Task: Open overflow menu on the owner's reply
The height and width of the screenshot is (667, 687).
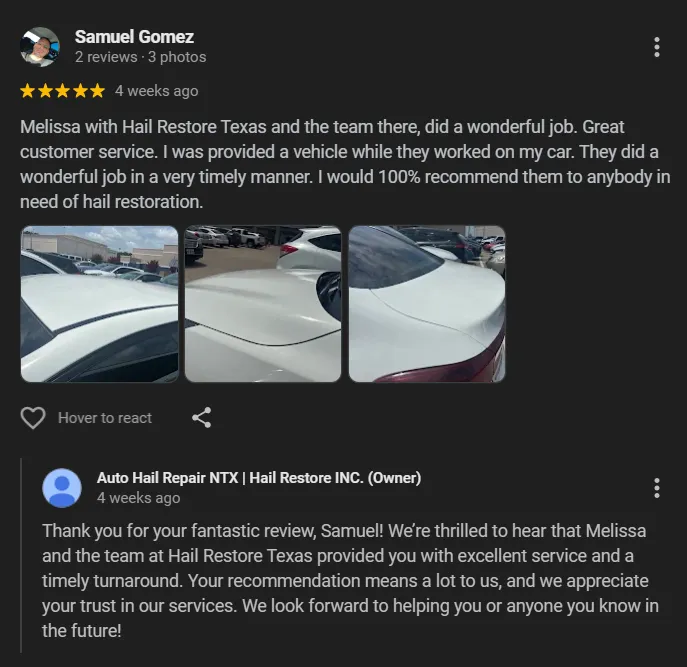Action: tap(656, 488)
